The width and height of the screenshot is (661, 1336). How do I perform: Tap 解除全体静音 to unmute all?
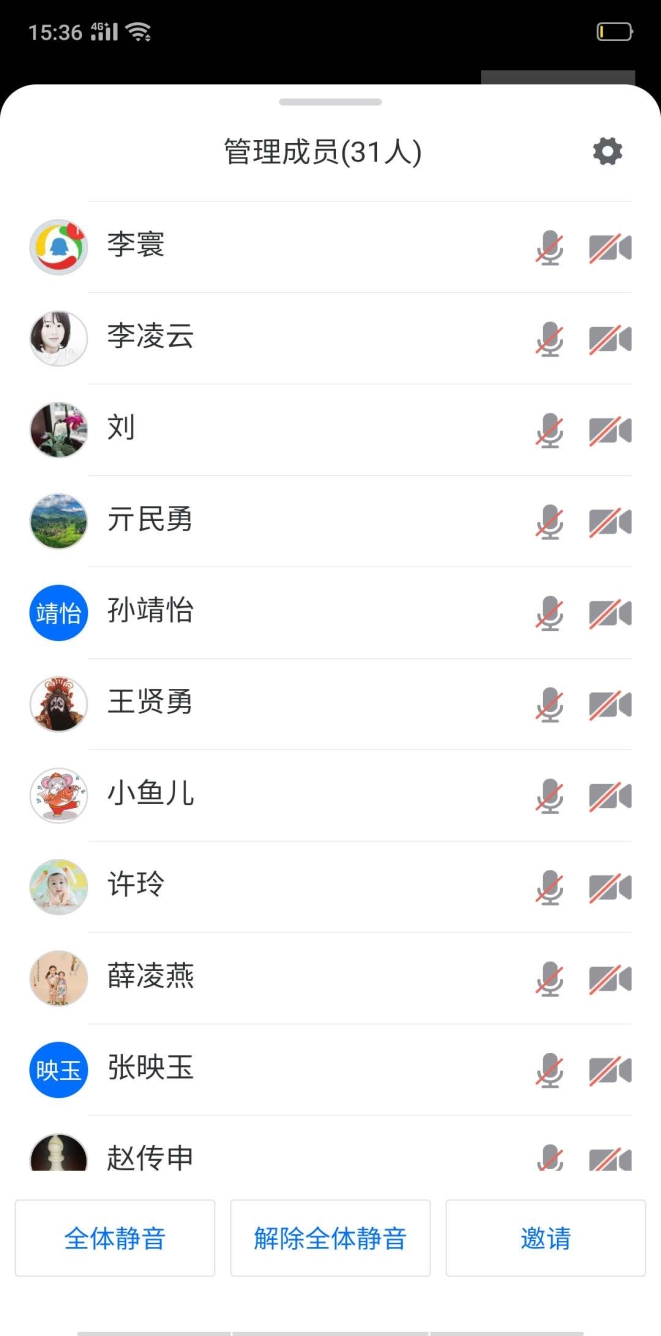point(330,1238)
